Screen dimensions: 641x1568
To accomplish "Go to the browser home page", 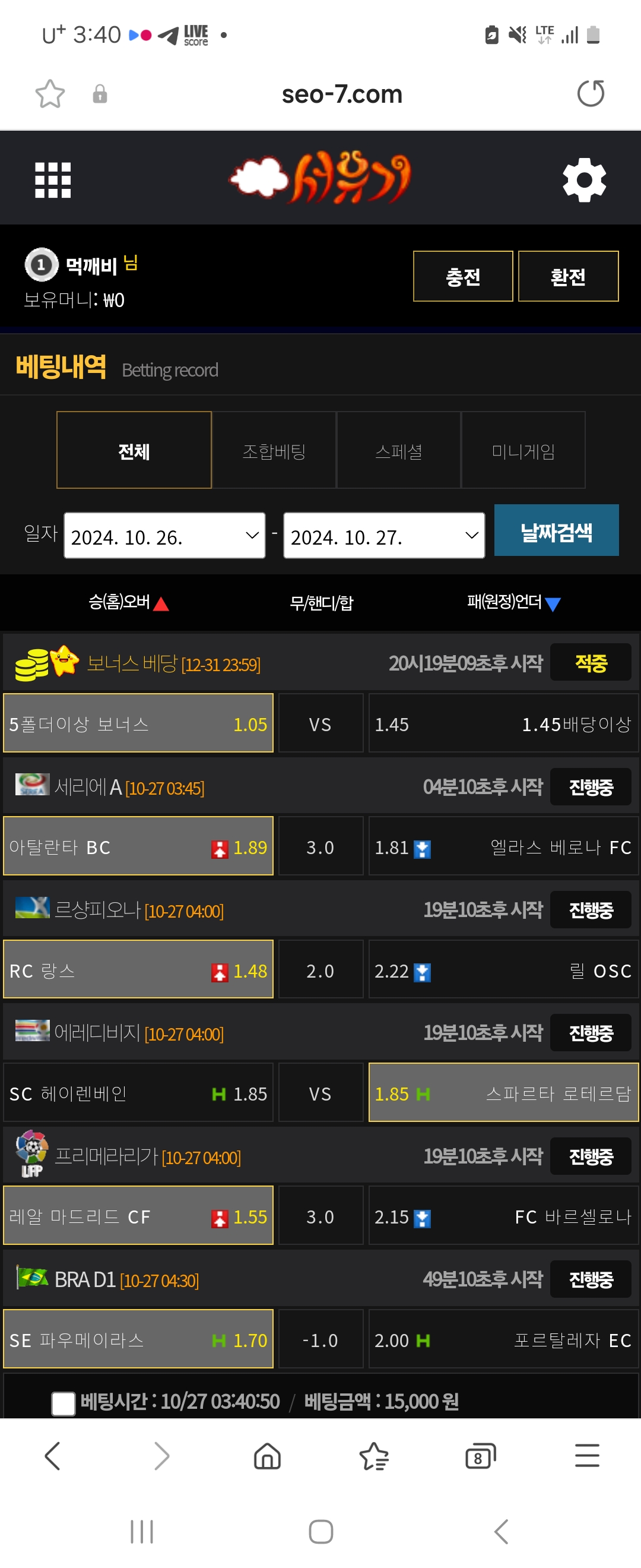I will [x=267, y=1456].
